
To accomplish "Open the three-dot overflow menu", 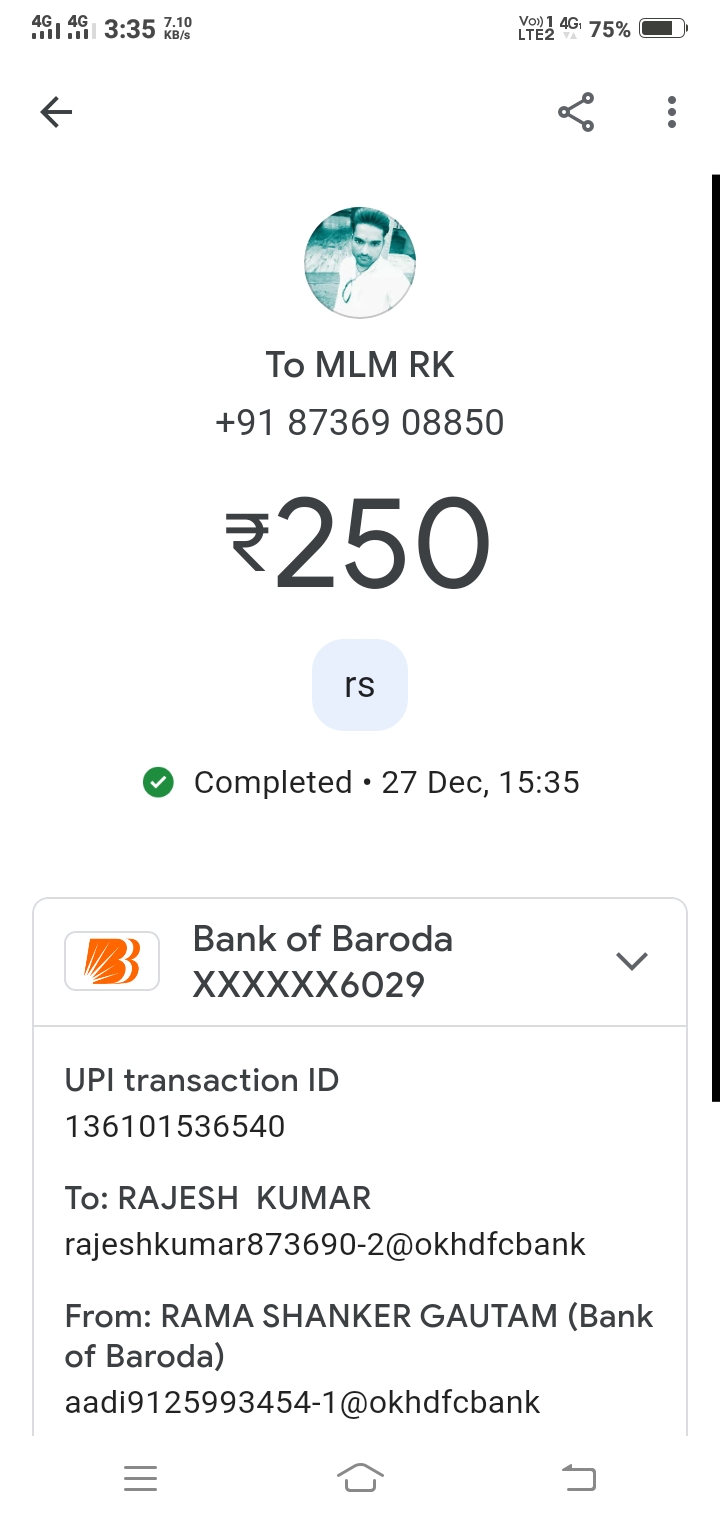I will coord(672,112).
